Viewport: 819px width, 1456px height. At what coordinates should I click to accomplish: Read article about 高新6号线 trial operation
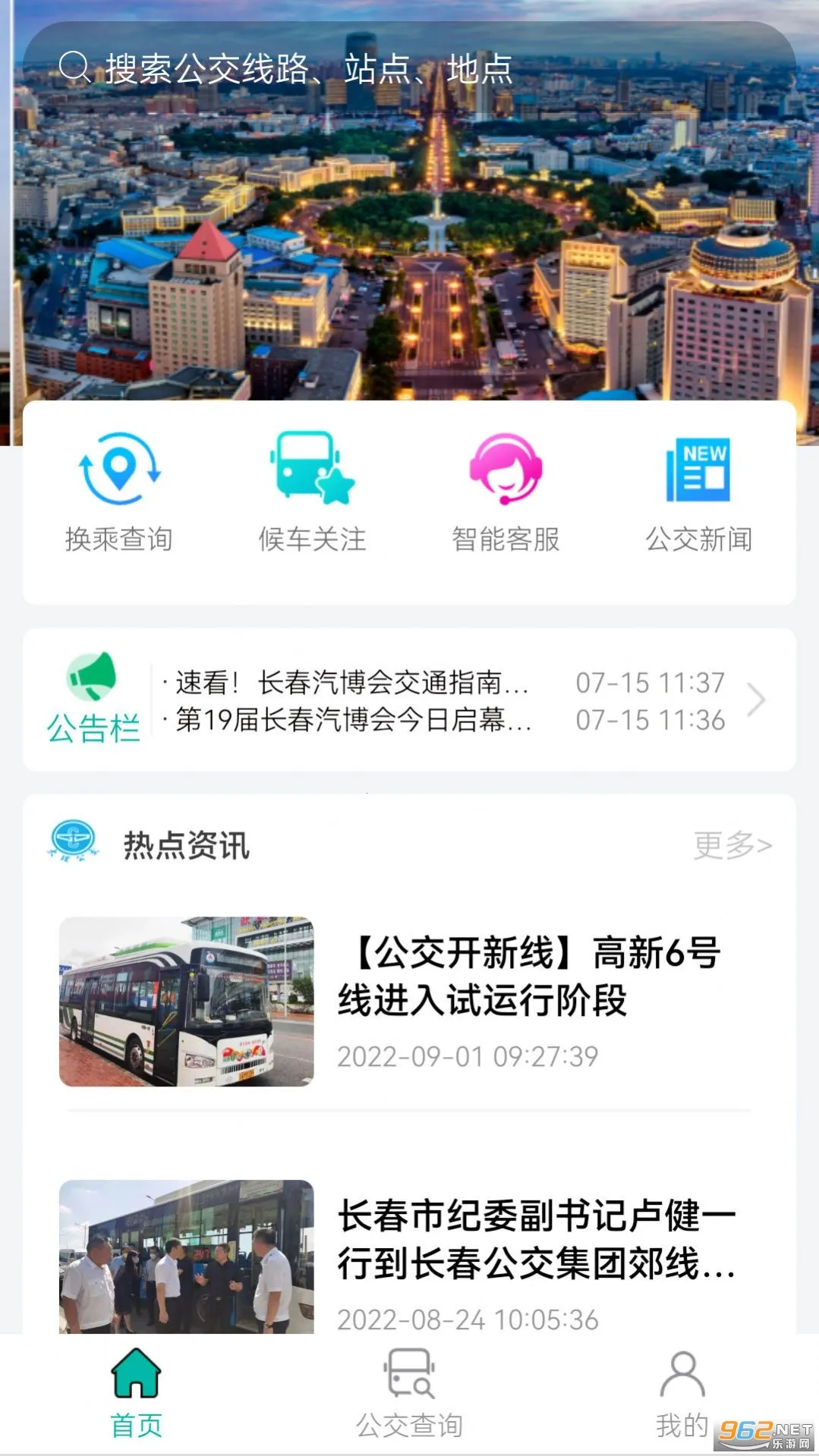click(528, 976)
